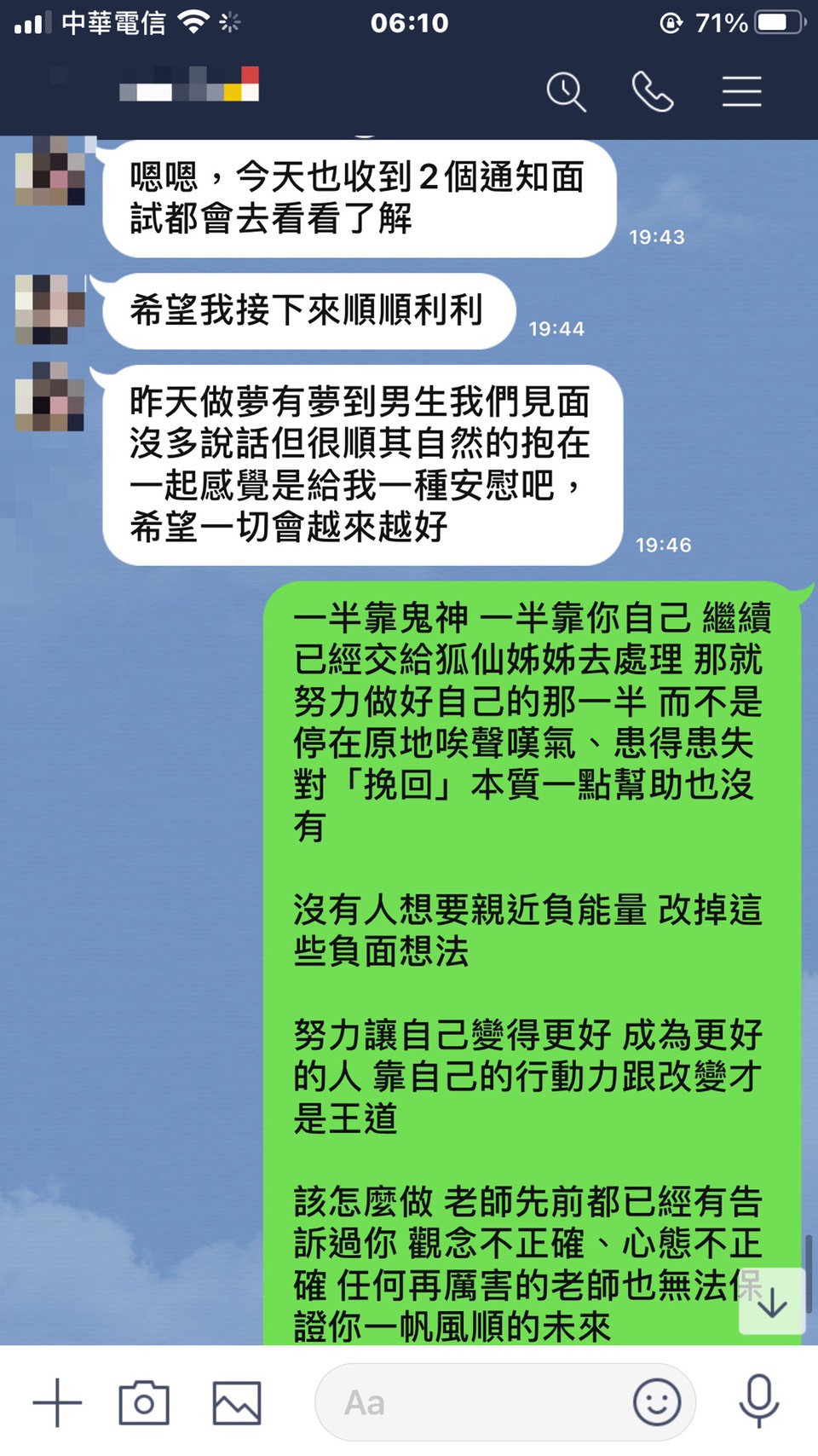Record a voice message
Screen dimensions: 818x1456
point(758,1402)
